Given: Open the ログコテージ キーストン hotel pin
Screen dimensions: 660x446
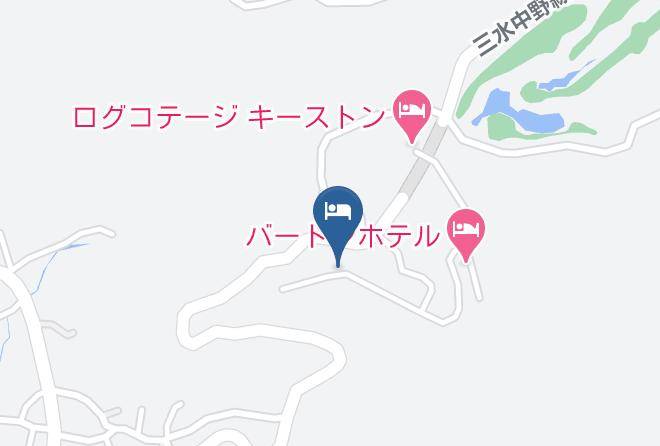Looking at the screenshot, I should point(412,112).
